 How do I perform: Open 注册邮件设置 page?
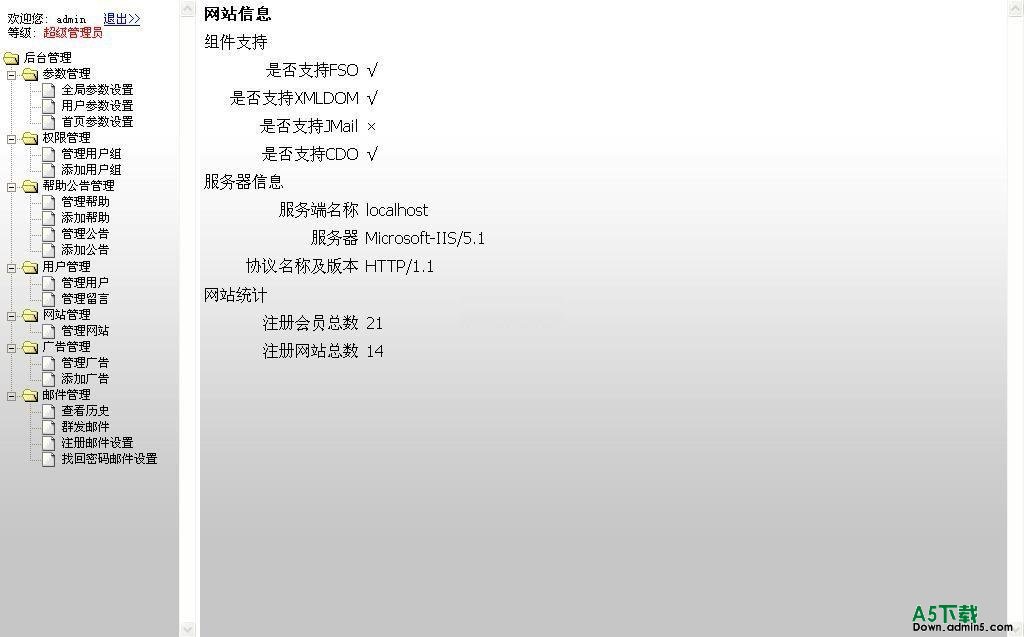[x=96, y=443]
